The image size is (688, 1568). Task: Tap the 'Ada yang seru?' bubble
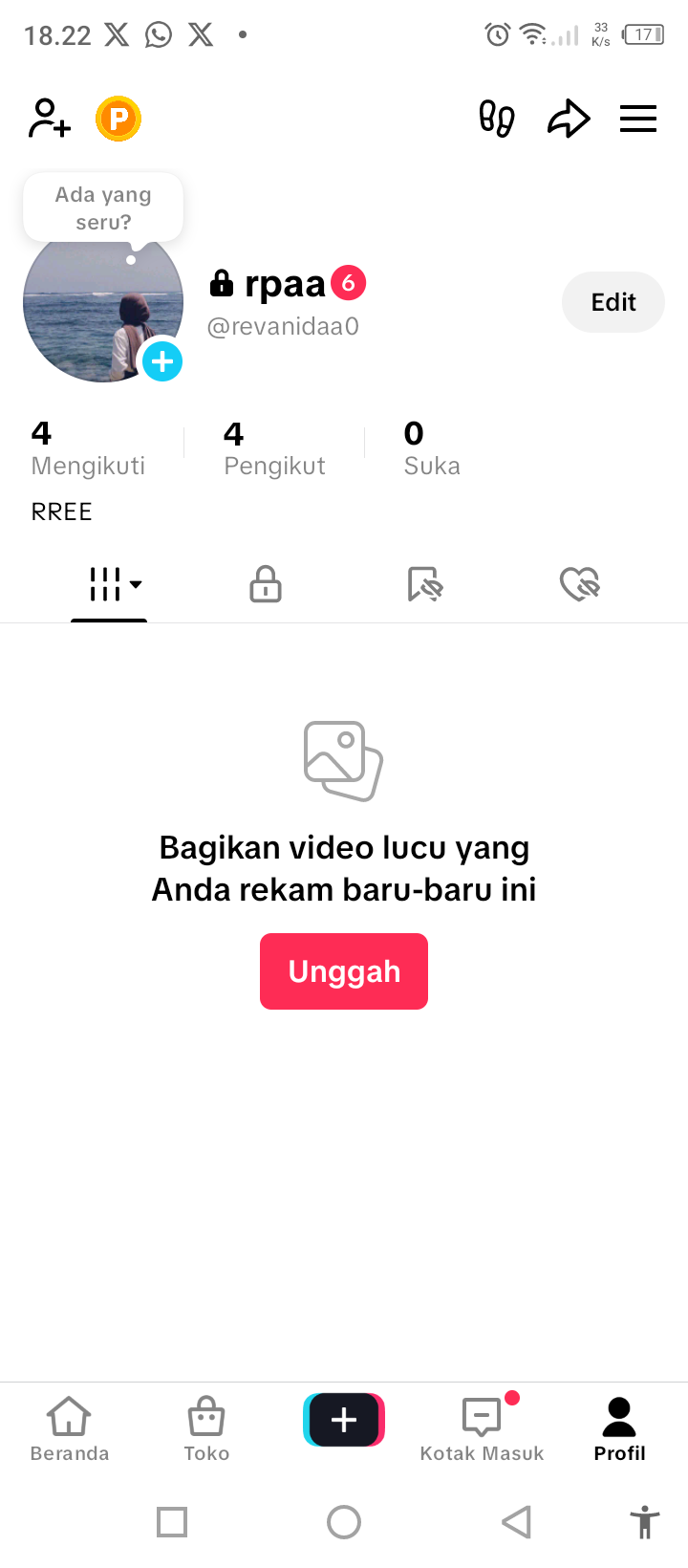point(103,207)
